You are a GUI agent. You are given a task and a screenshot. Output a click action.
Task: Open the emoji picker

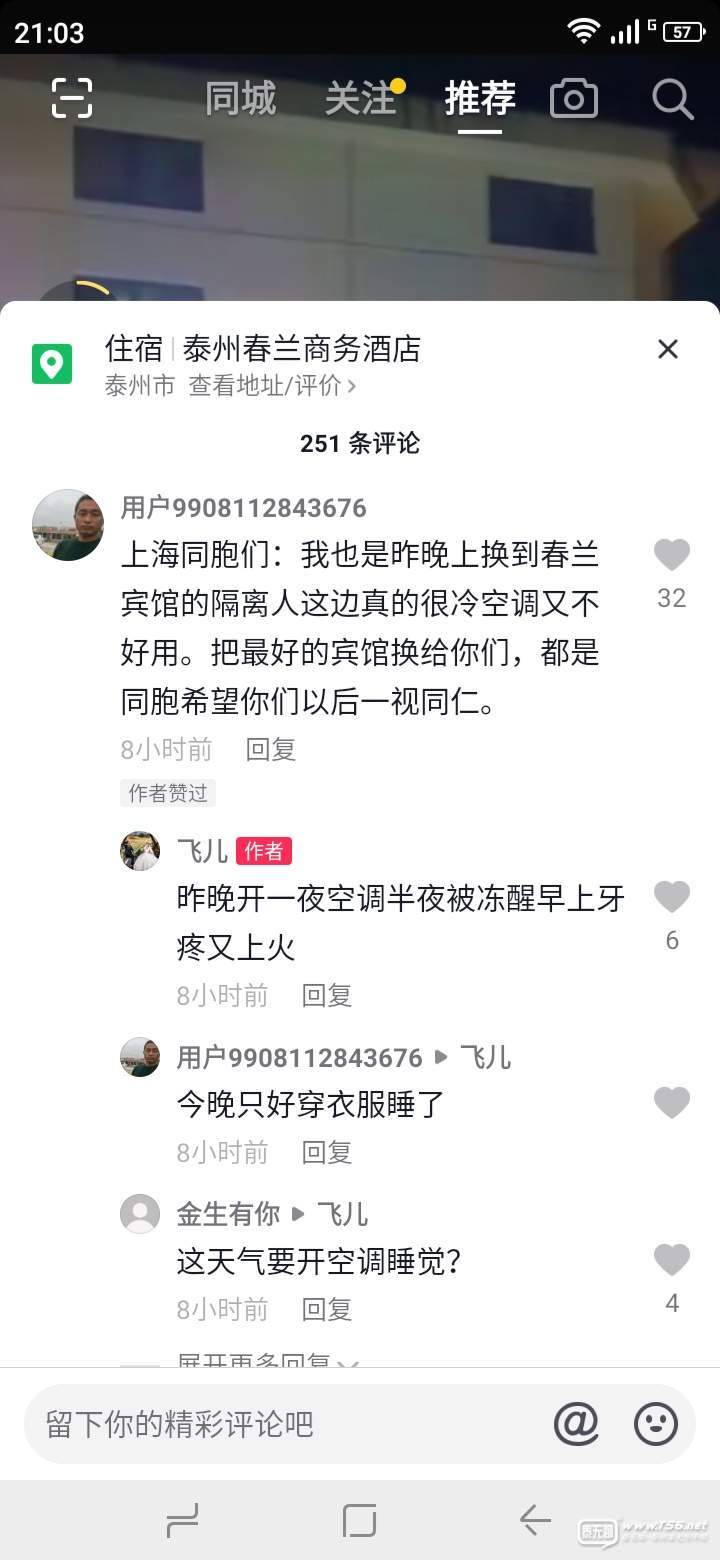tap(656, 1424)
